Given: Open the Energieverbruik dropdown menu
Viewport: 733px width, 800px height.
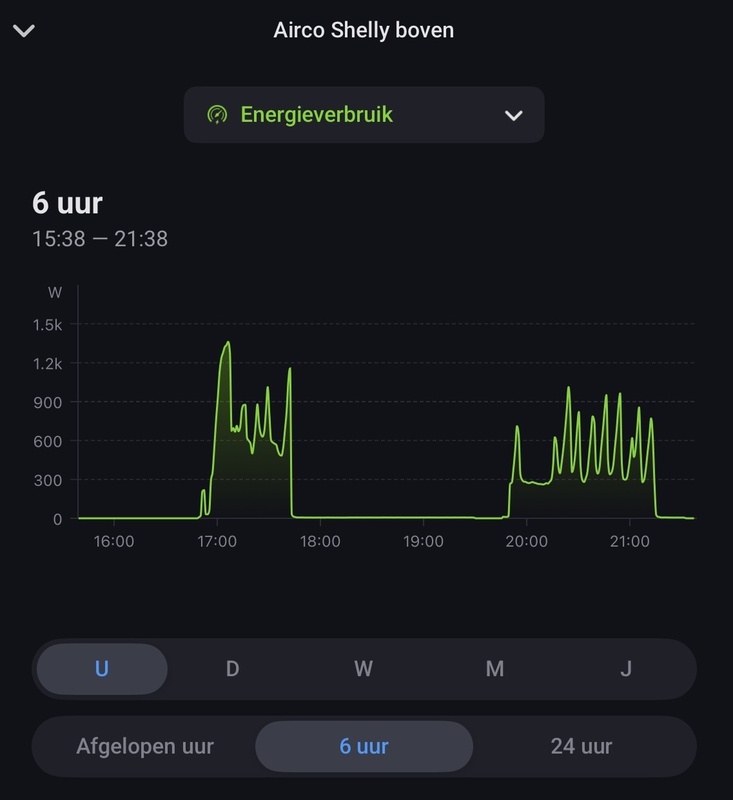Looking at the screenshot, I should [366, 116].
